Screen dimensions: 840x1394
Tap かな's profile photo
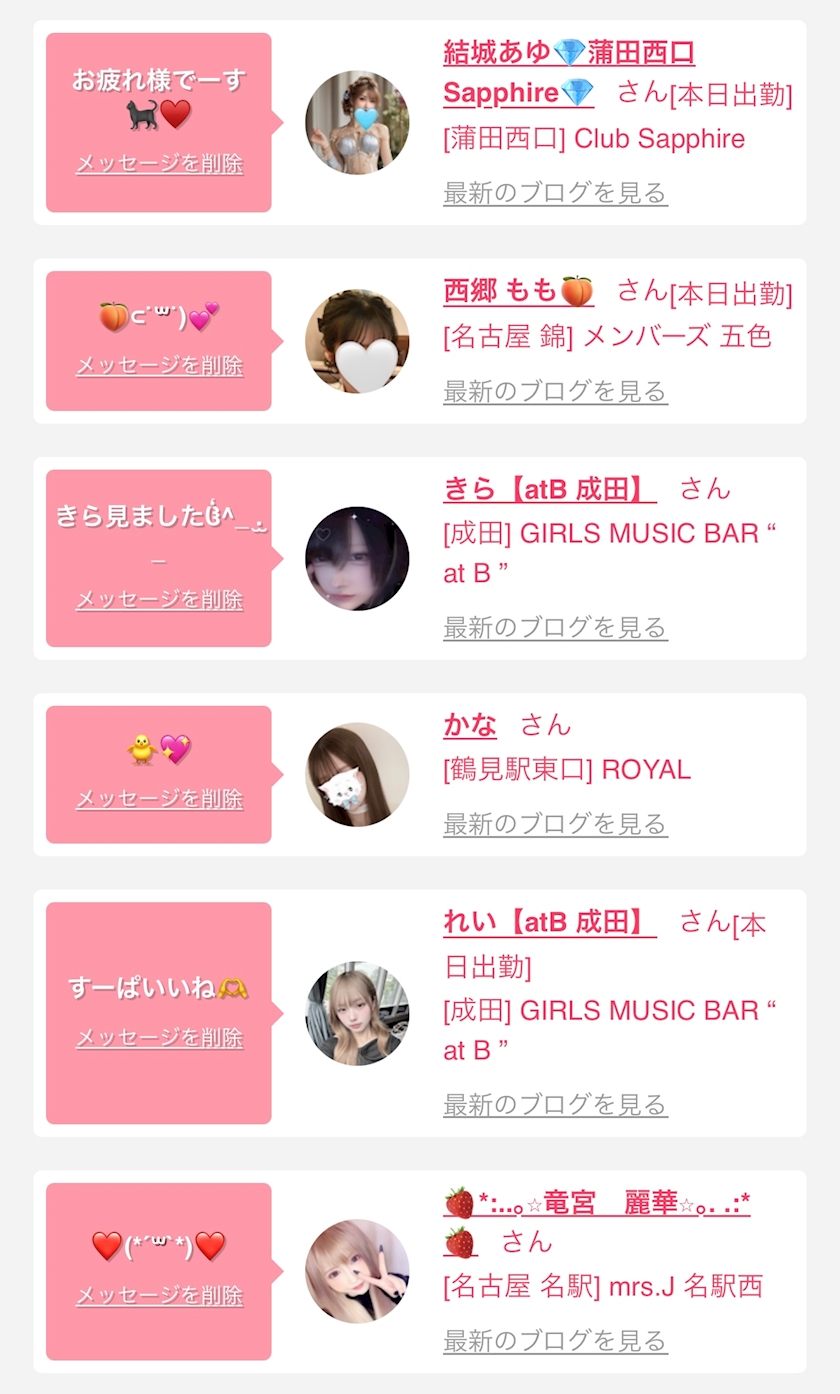click(357, 775)
